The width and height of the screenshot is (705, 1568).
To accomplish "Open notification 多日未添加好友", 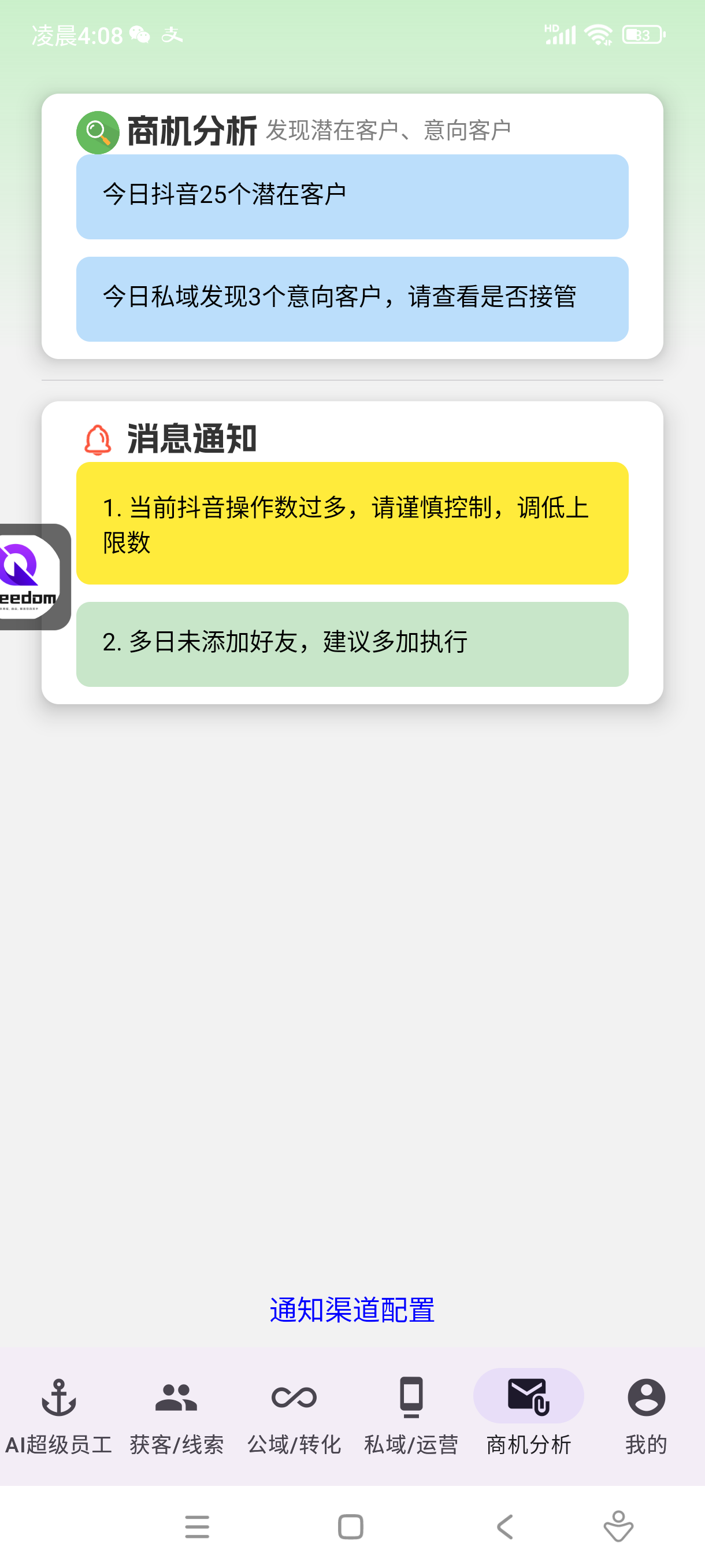I will click(x=352, y=644).
